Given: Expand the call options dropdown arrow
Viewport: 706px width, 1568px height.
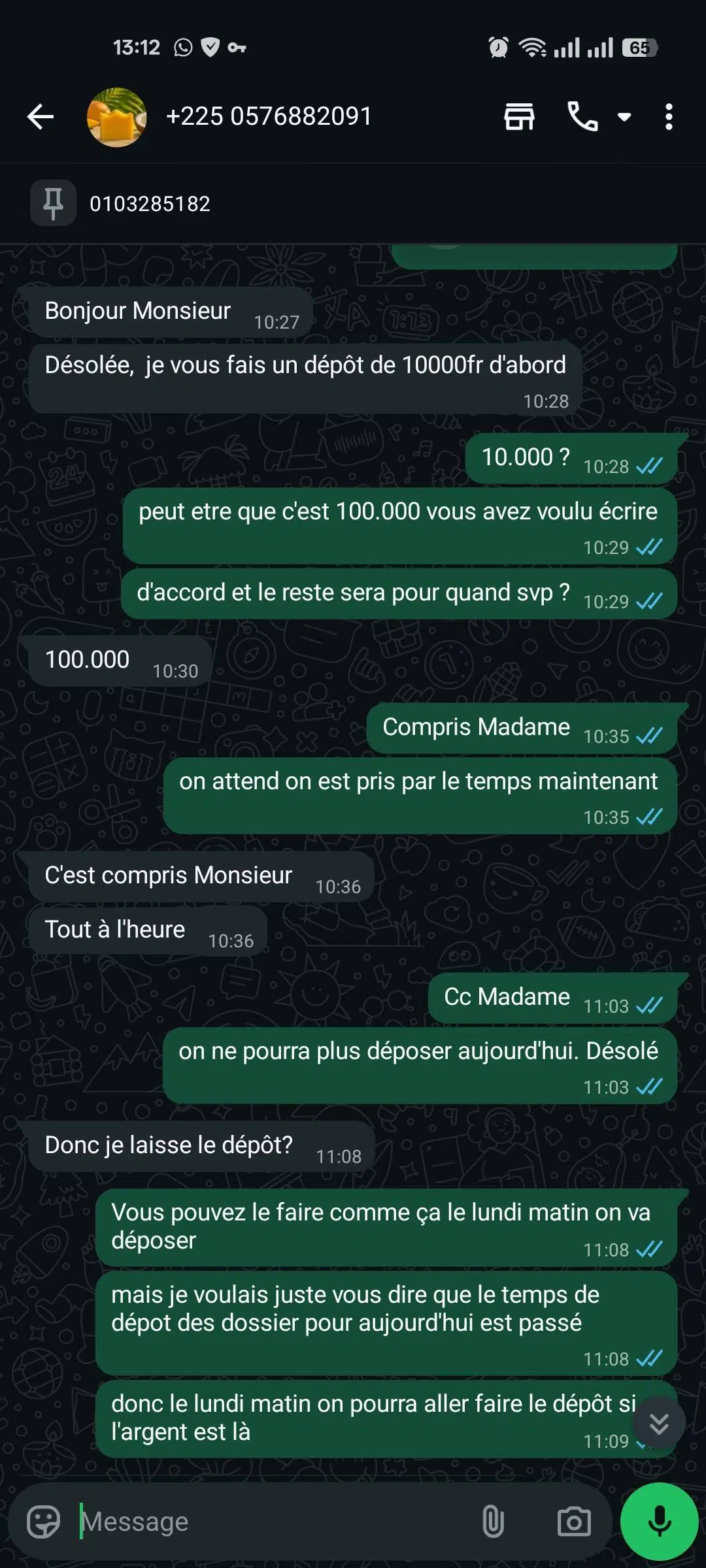Looking at the screenshot, I should [x=624, y=118].
